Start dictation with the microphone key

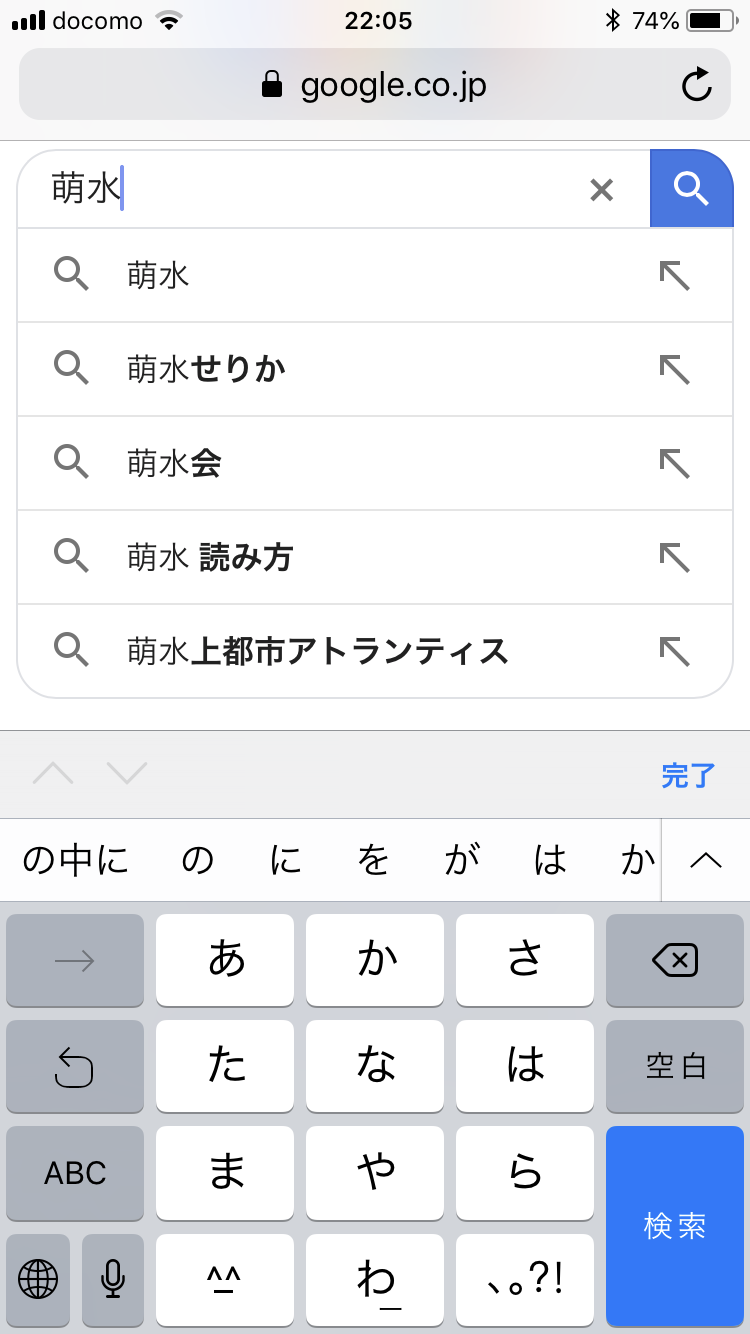[x=113, y=1278]
